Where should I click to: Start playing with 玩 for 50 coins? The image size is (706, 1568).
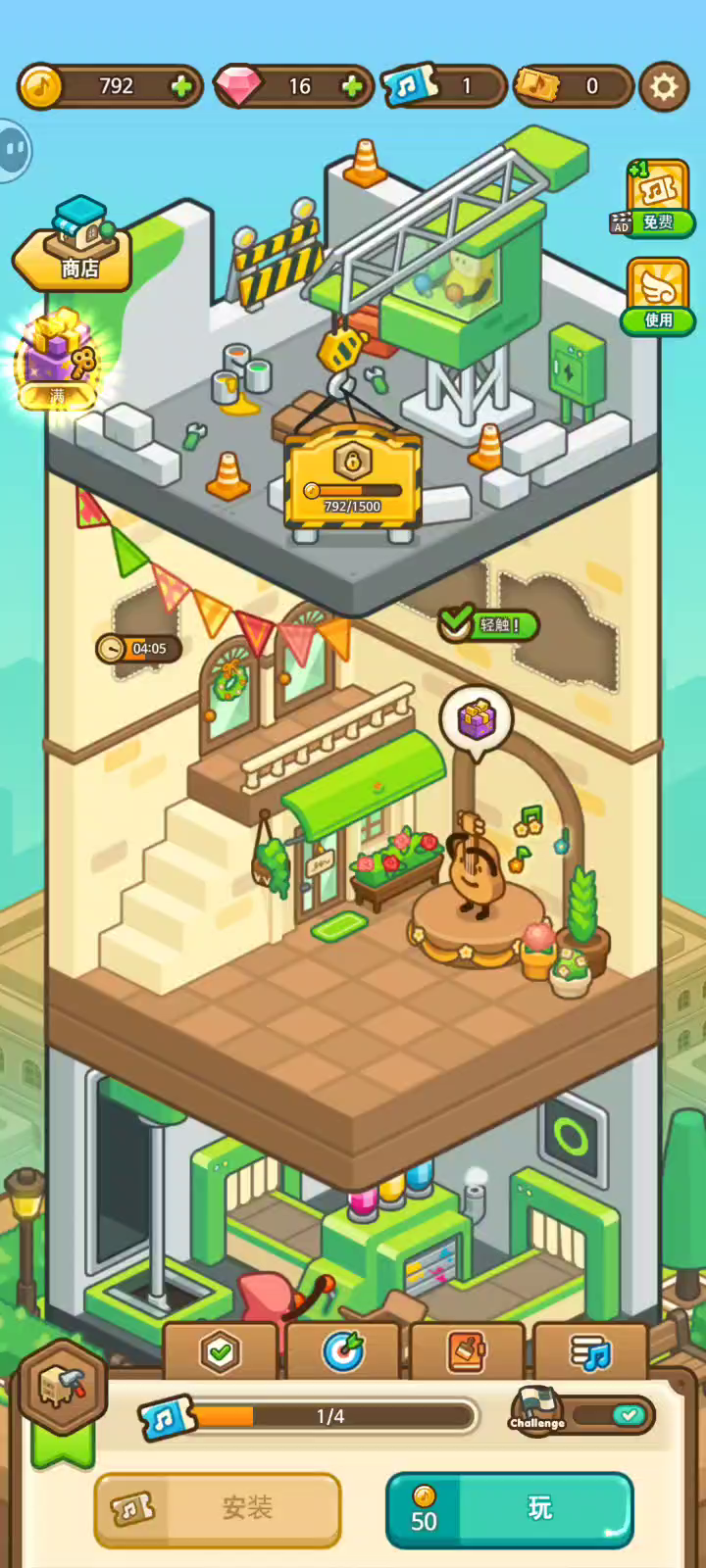tap(509, 1509)
